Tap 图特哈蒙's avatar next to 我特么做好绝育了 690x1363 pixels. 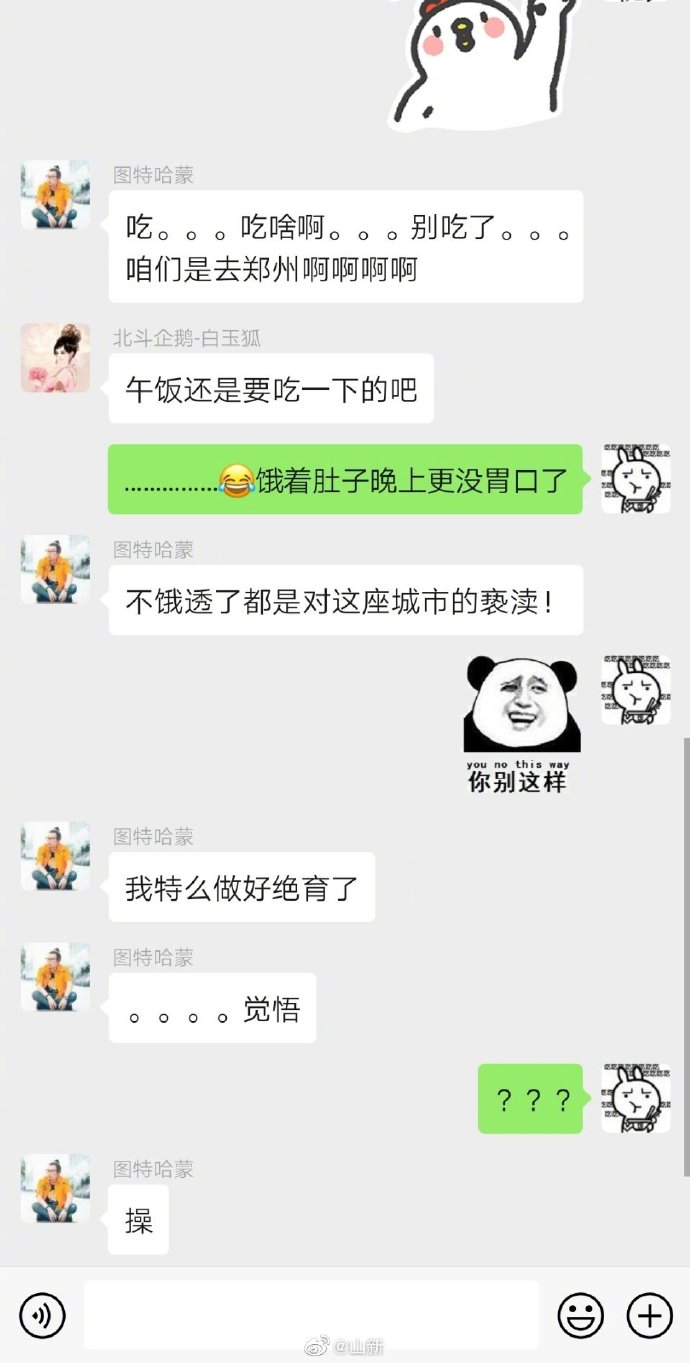point(55,857)
